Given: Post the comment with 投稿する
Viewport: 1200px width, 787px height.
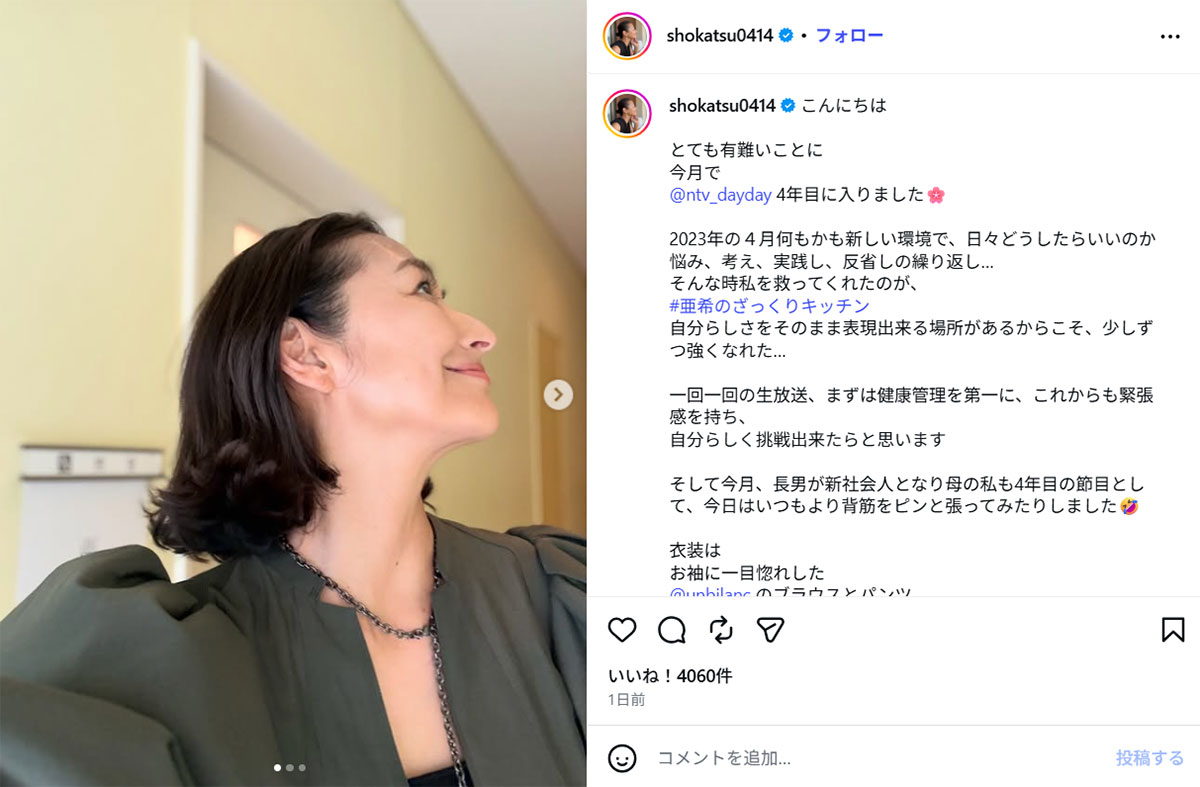Looking at the screenshot, I should (1149, 758).
